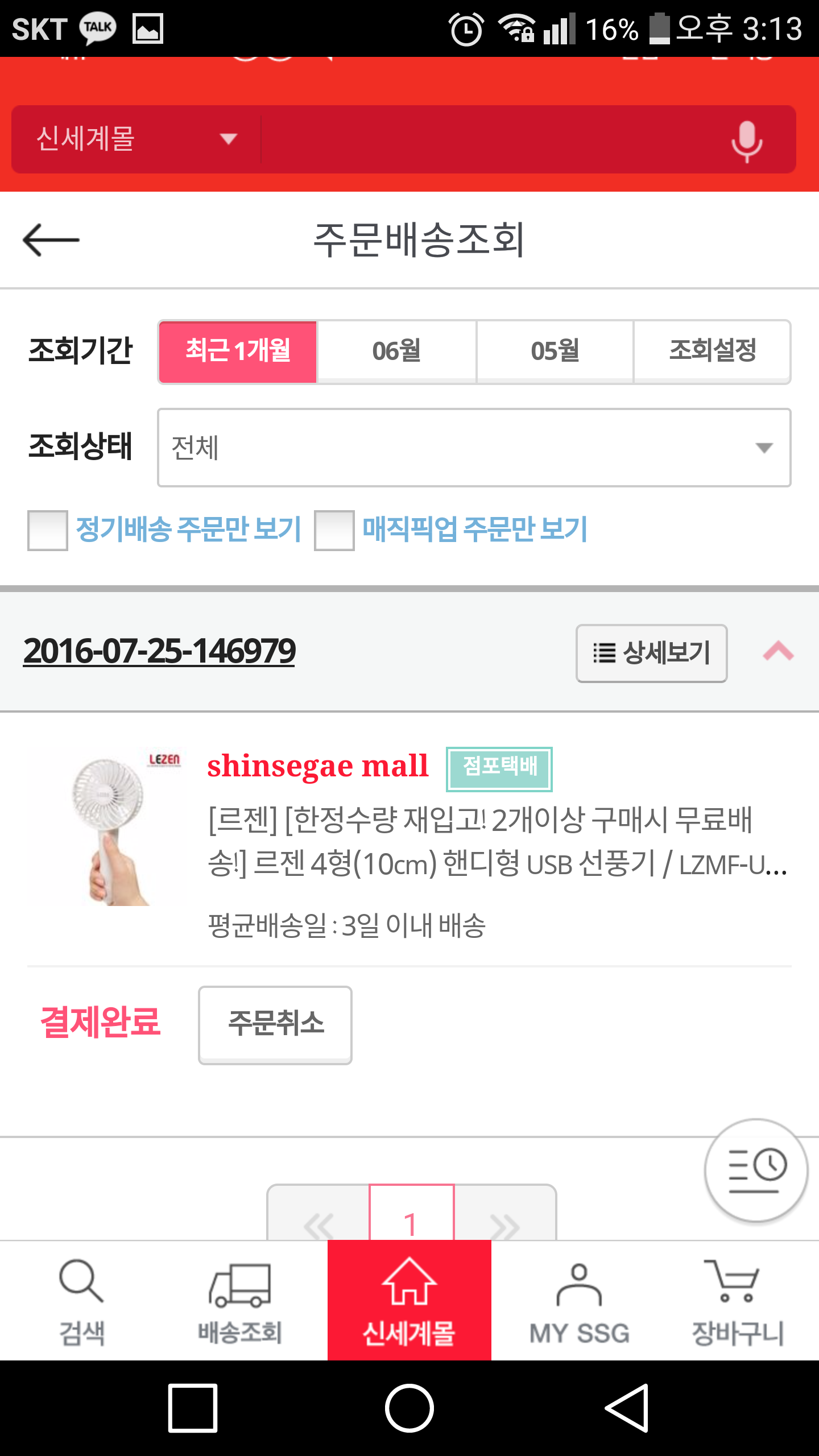Viewport: 819px width, 1456px height.
Task: Switch the period to 05월
Action: (x=555, y=351)
